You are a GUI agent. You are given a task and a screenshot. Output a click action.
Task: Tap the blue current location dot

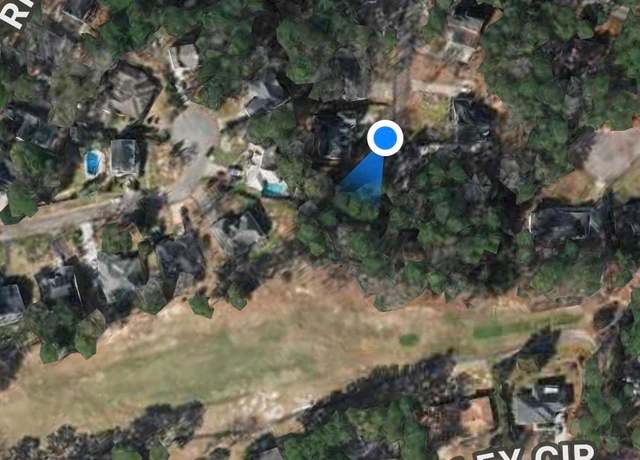385,138
